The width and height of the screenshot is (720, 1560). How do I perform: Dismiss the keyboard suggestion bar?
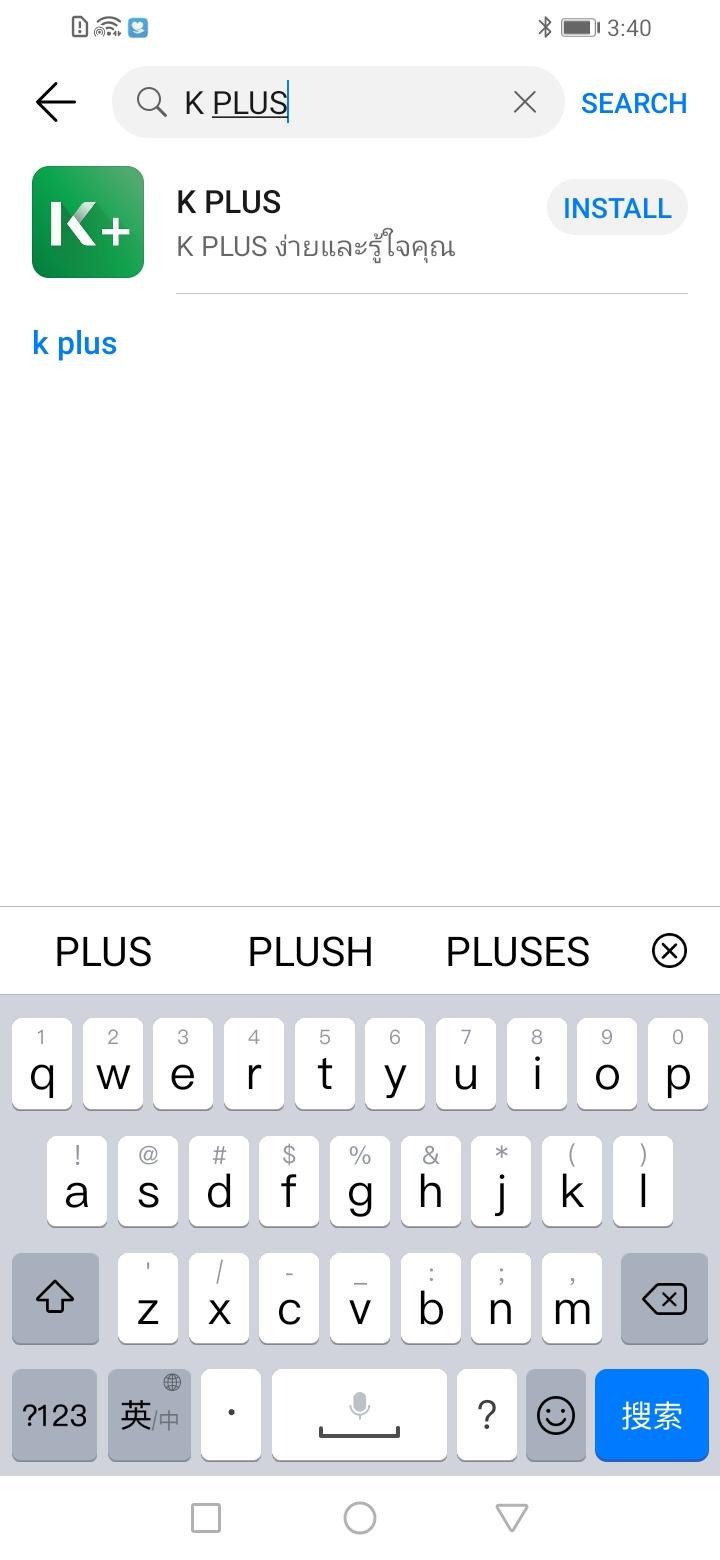669,950
